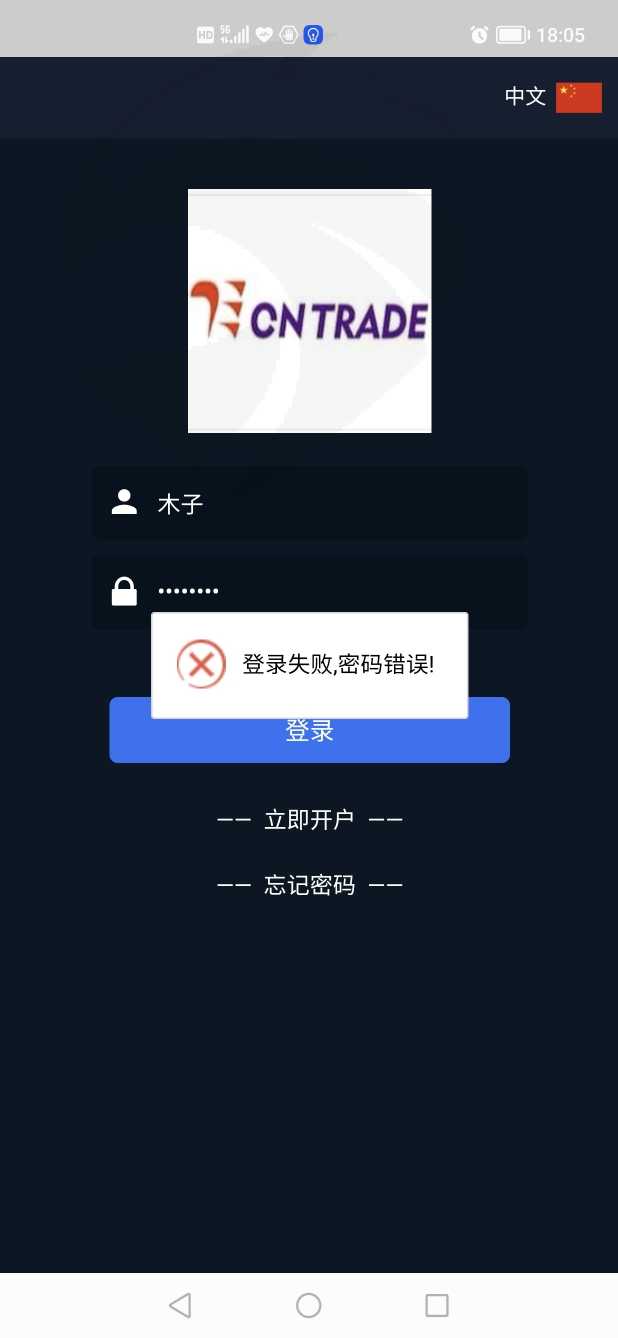This screenshot has width=618, height=1338.
Task: Focus the password field
Action: [309, 592]
